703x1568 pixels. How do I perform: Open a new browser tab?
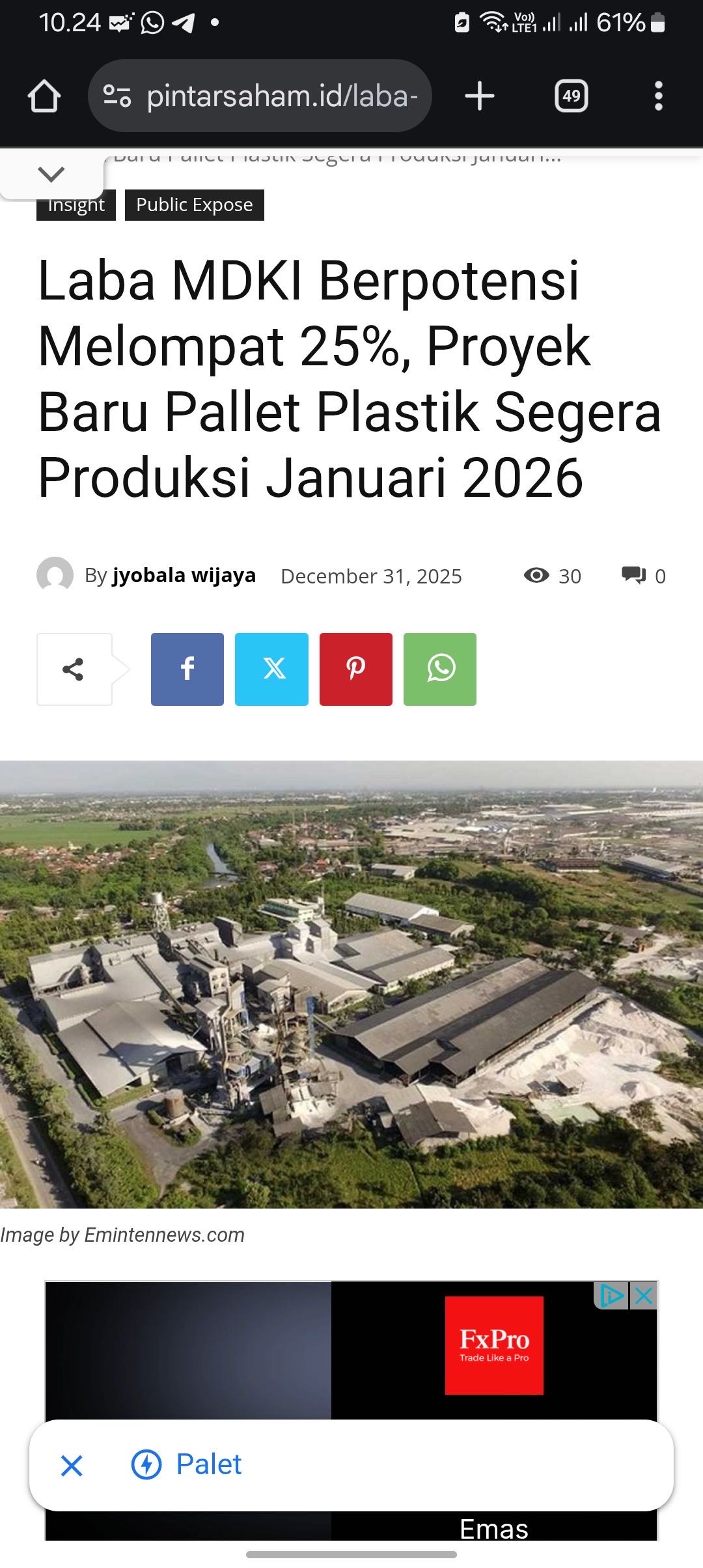[x=480, y=96]
